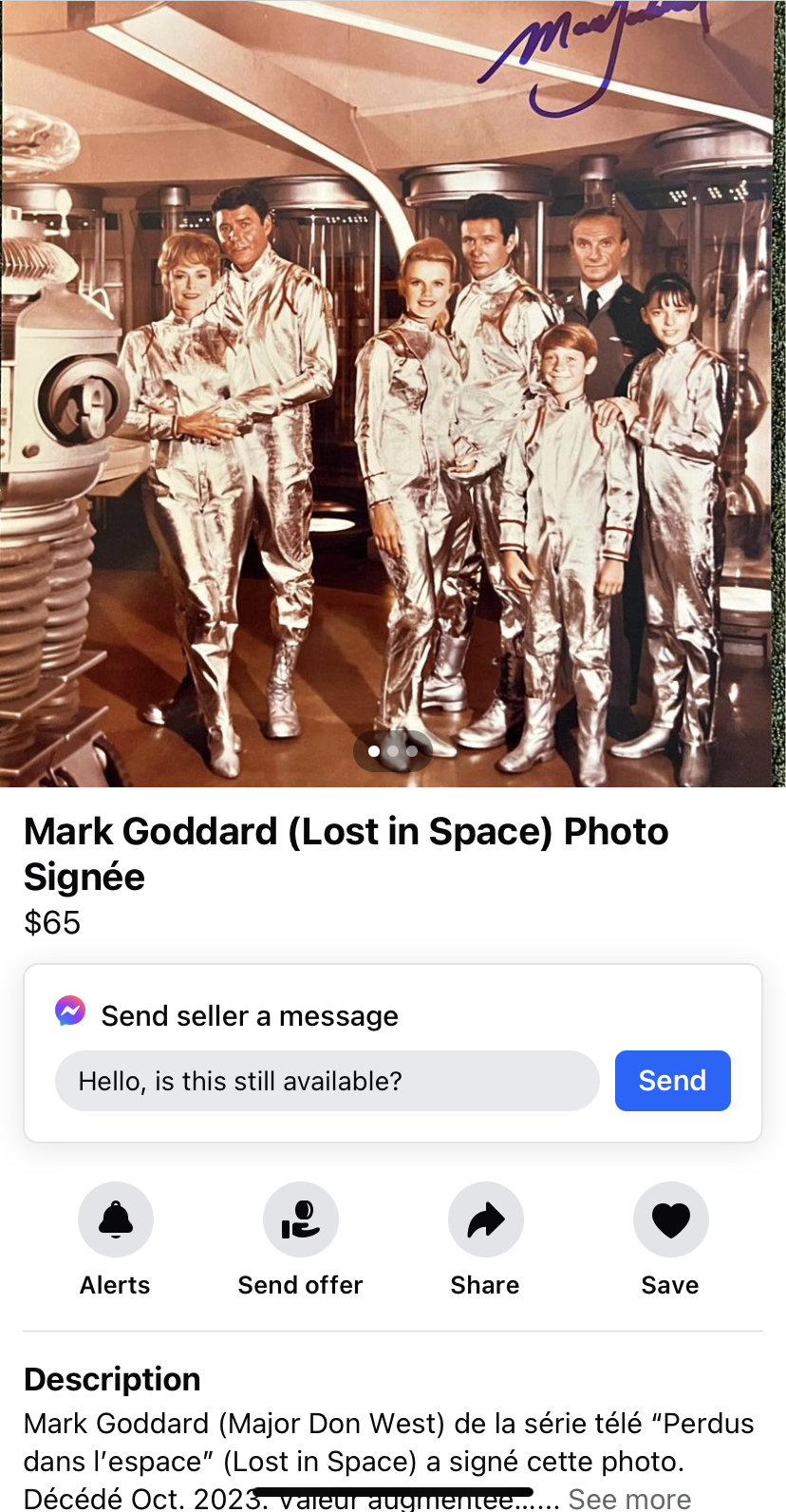The height and width of the screenshot is (1512, 786).
Task: Expand the description with See more
Action: 629,1498
